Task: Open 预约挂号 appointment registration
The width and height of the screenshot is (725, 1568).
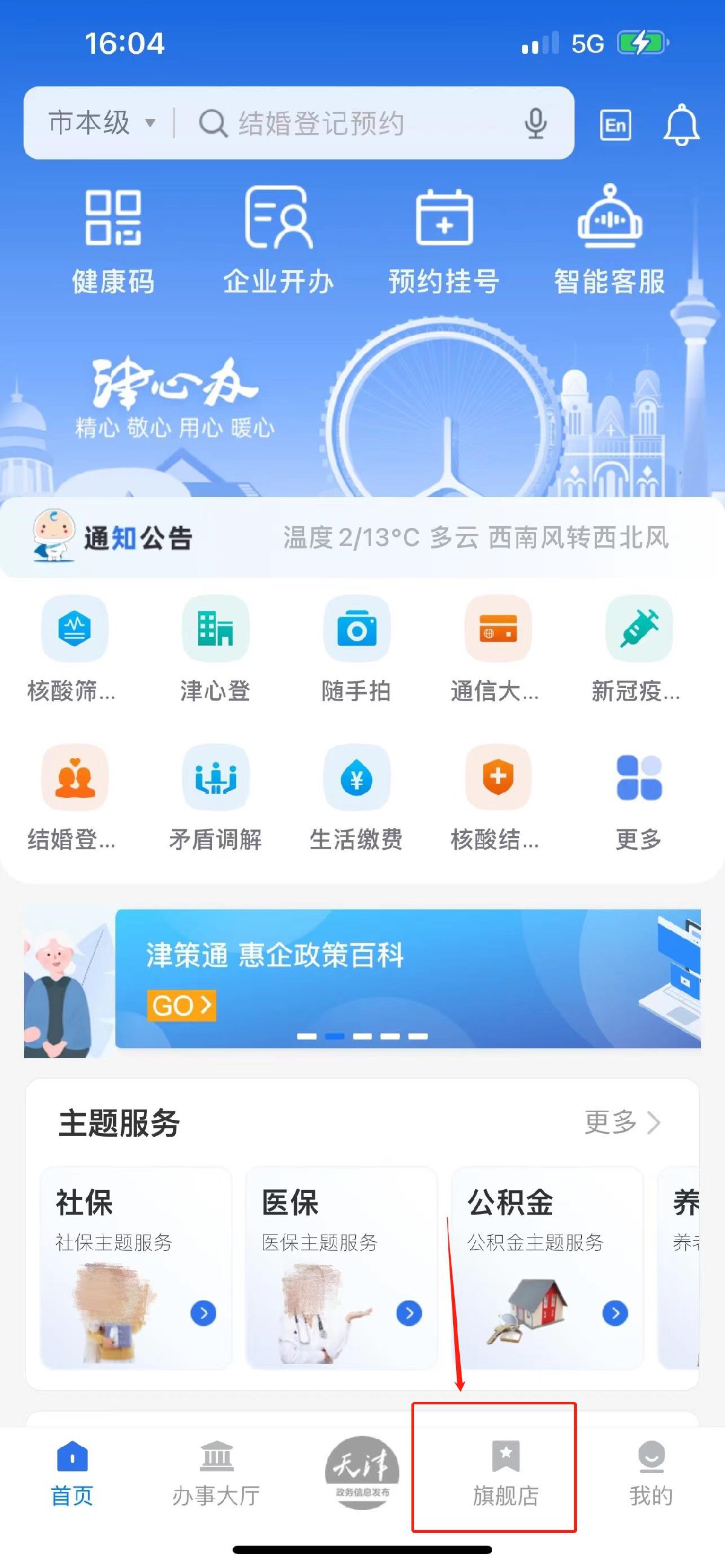Action: coord(444,240)
